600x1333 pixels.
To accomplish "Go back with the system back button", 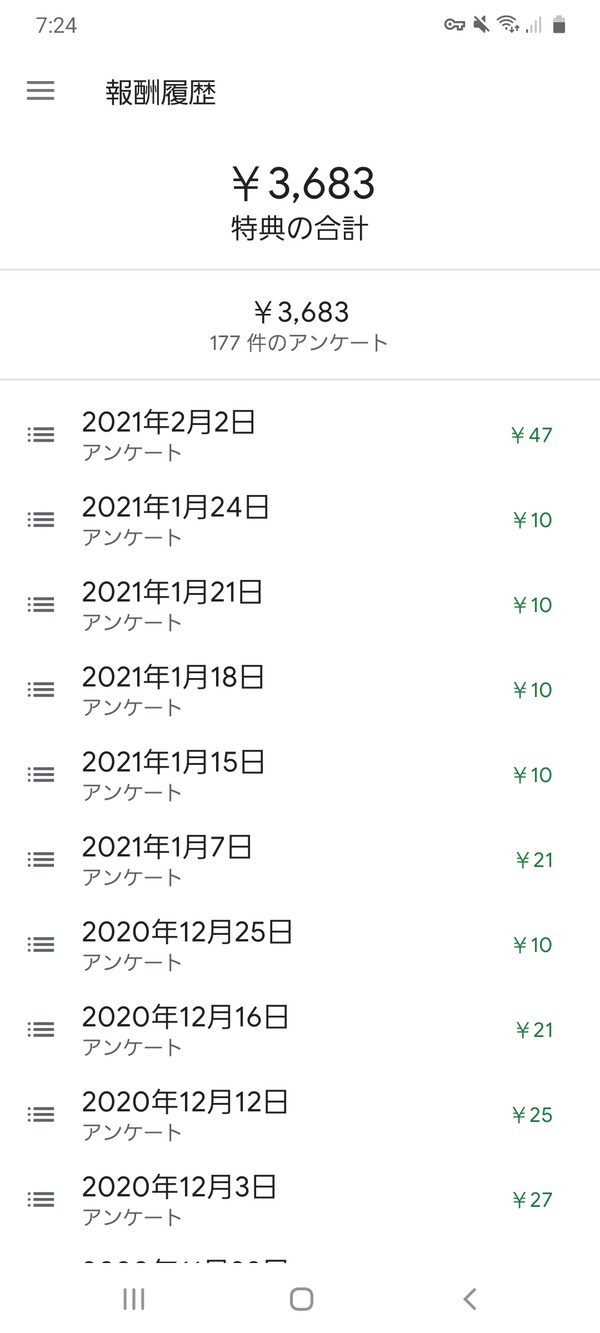I will 469,1299.
